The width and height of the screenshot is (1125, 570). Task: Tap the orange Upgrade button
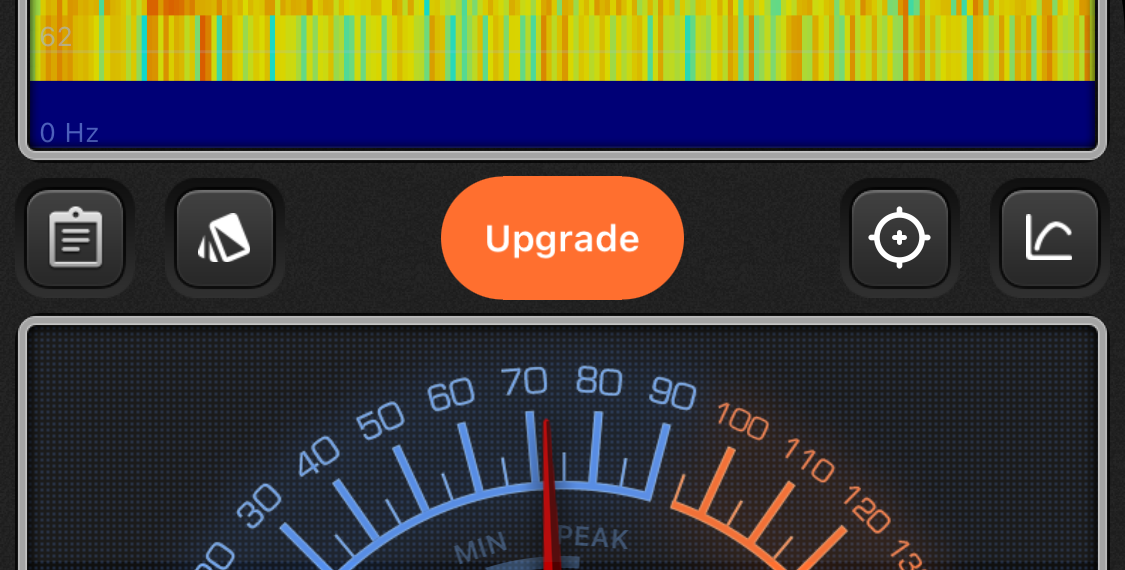point(562,238)
